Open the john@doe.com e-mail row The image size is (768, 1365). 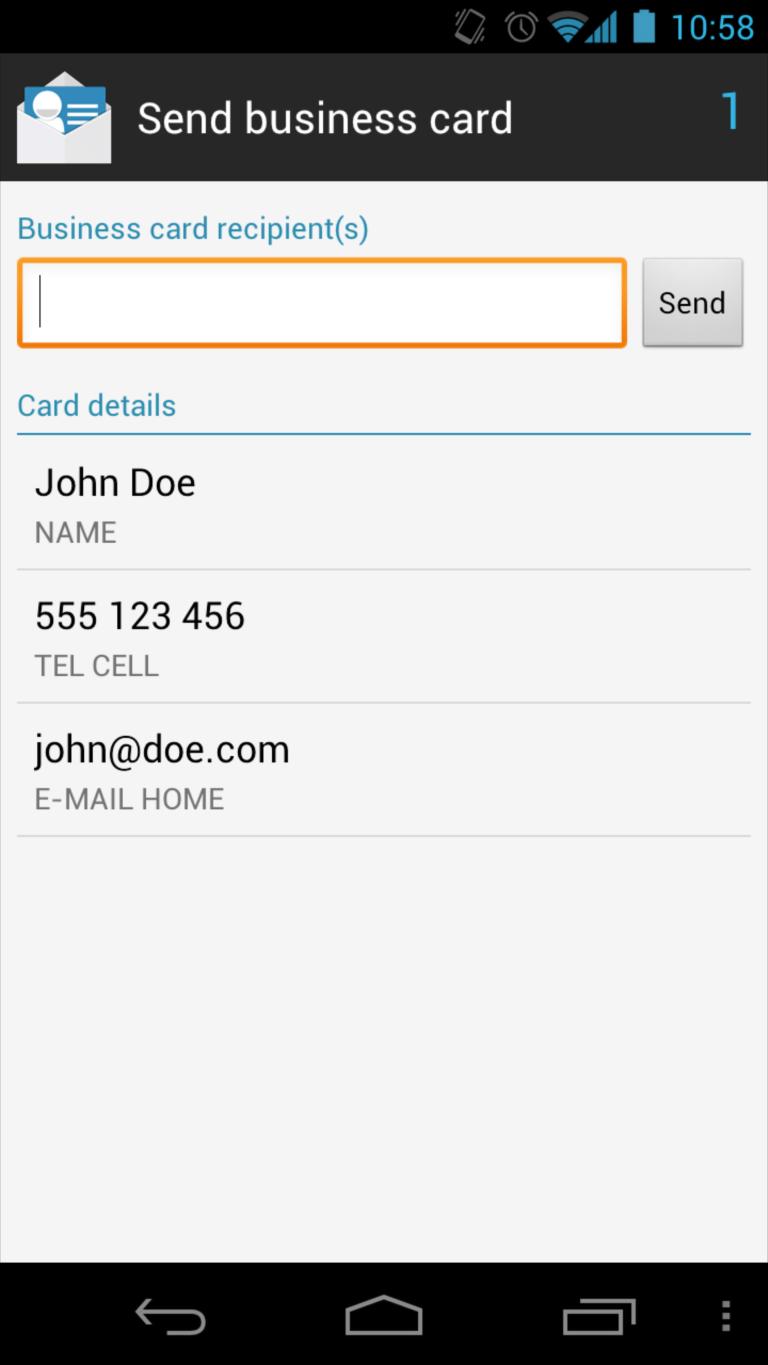tap(383, 770)
